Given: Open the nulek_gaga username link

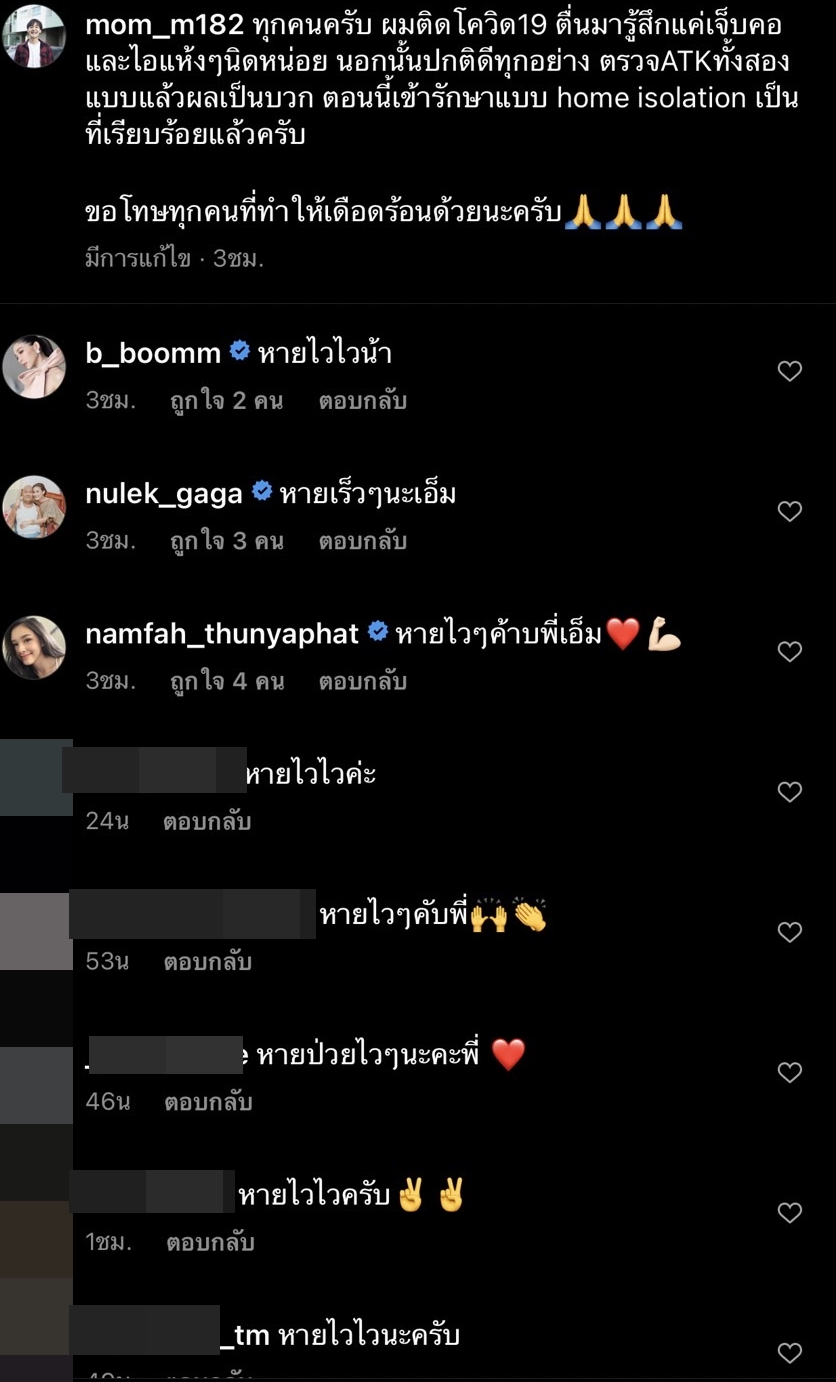Looking at the screenshot, I should [x=164, y=493].
